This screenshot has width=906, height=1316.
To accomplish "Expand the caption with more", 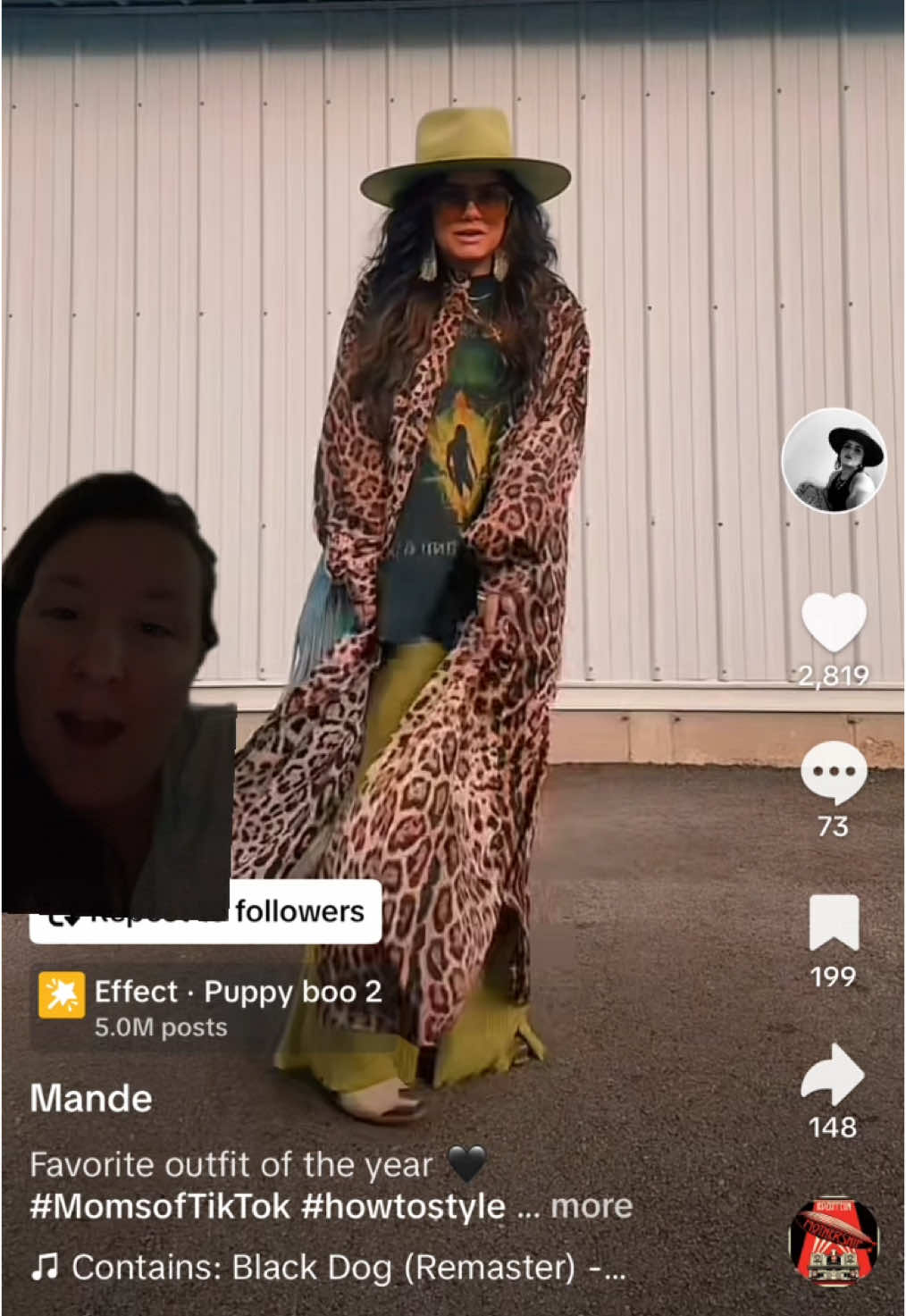I will point(591,1206).
